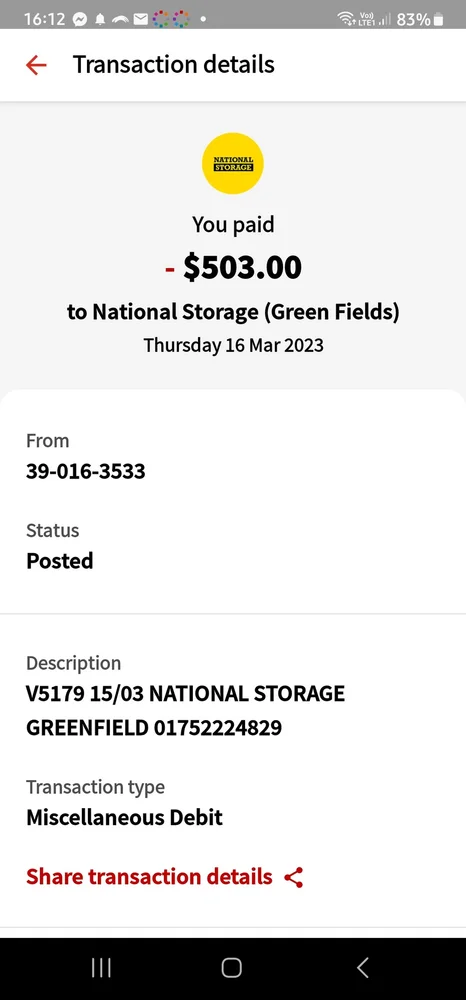Open recent apps from the navigation bar
Screen dimensions: 466x1000
101,967
